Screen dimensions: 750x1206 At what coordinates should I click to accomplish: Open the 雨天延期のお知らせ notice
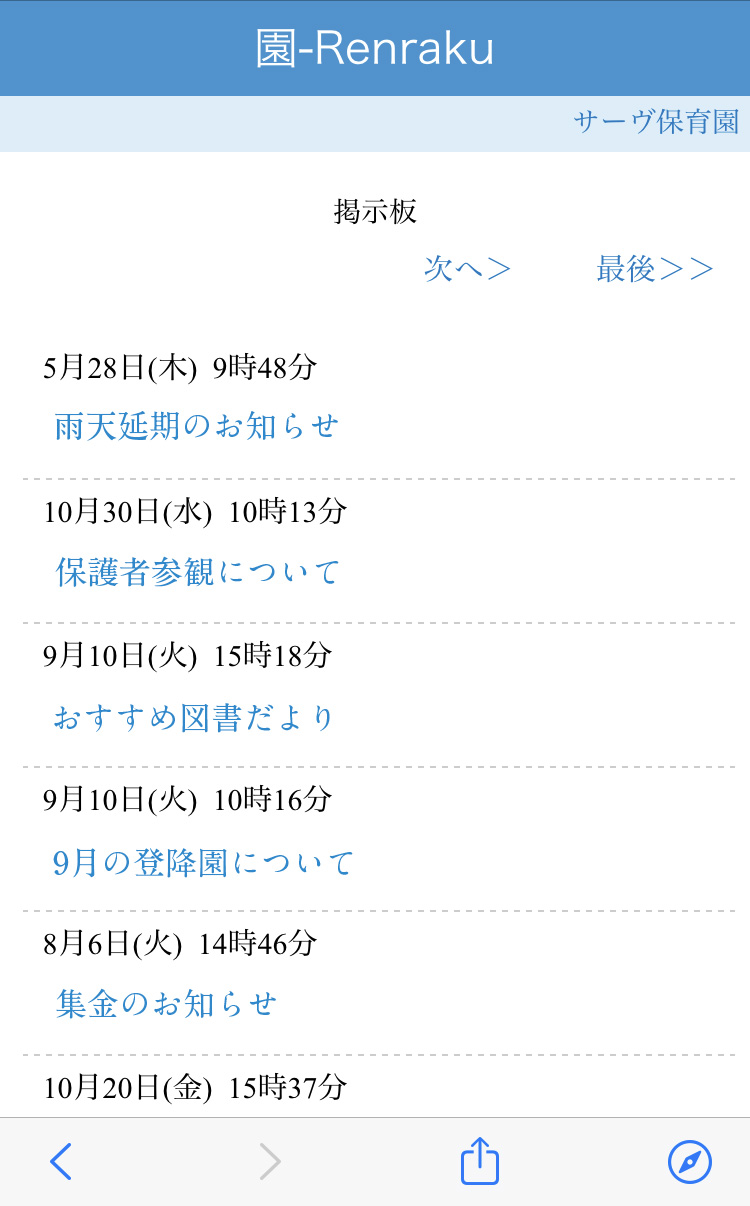click(x=197, y=426)
